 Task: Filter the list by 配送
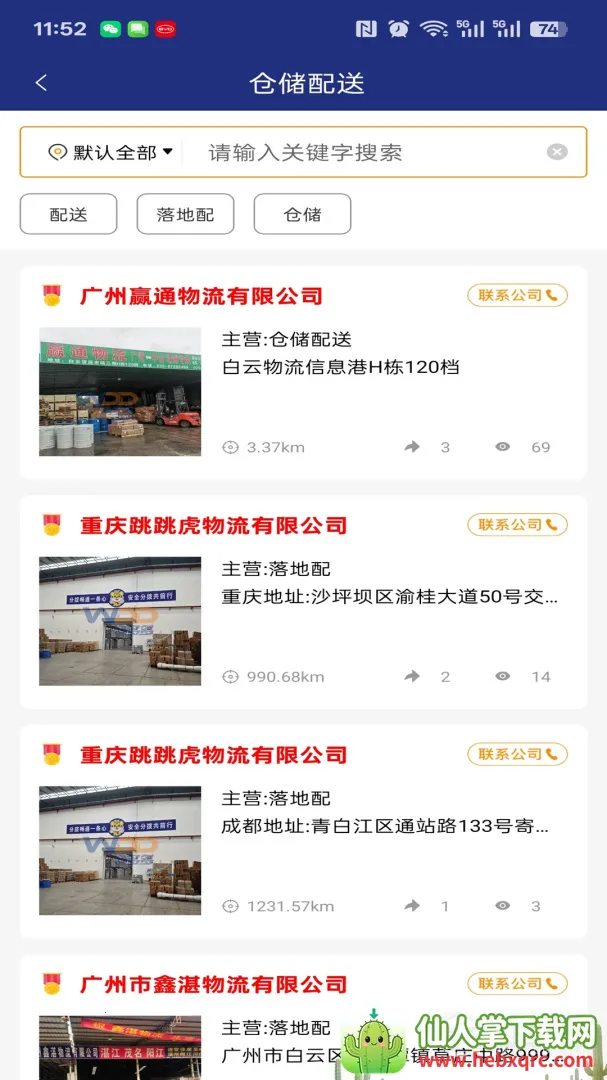68,214
